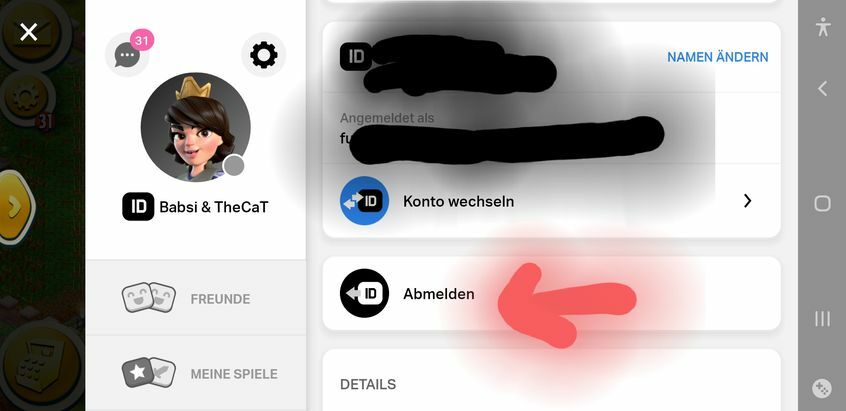This screenshot has height=411, width=846.
Task: Close the Supercell ID panel
Action: [29, 32]
